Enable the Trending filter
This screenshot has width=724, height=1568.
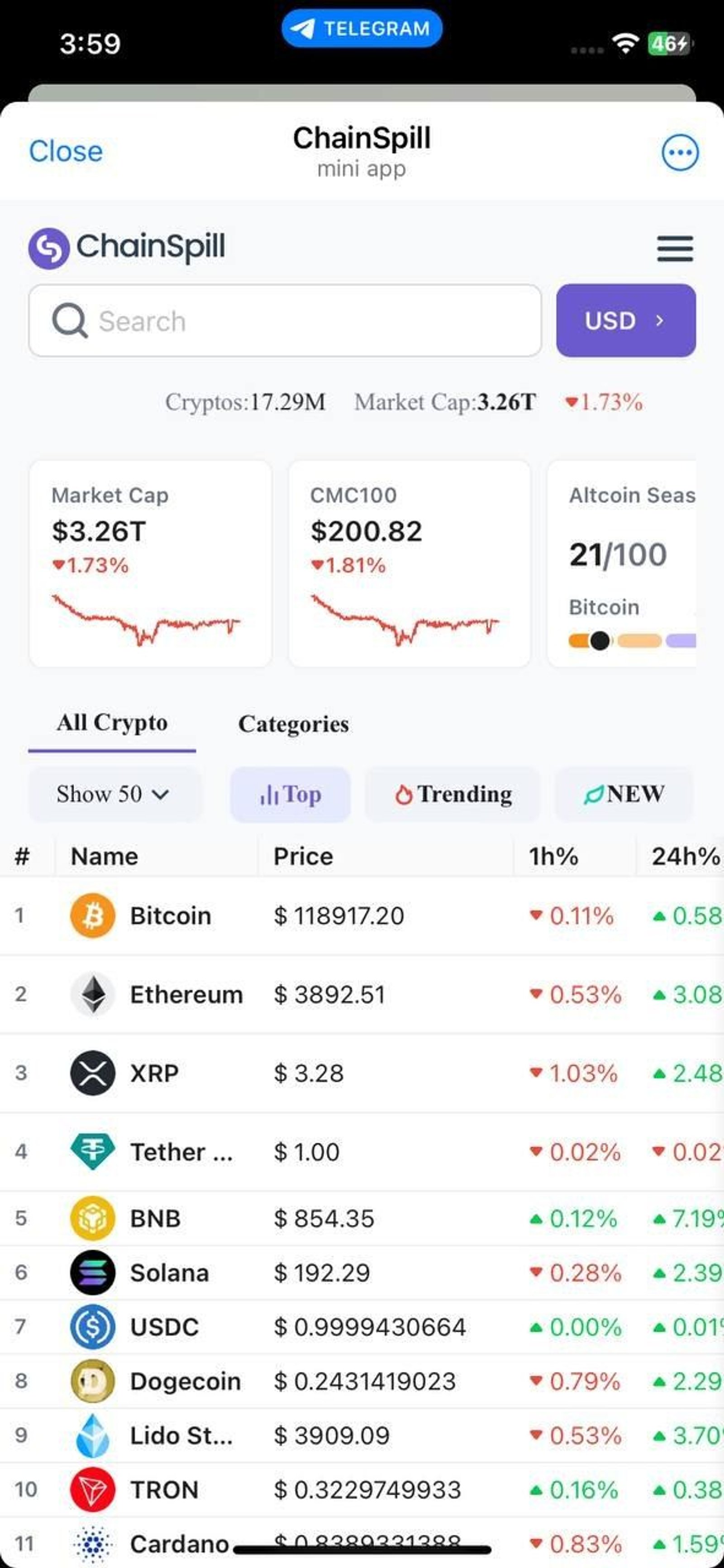click(x=452, y=794)
